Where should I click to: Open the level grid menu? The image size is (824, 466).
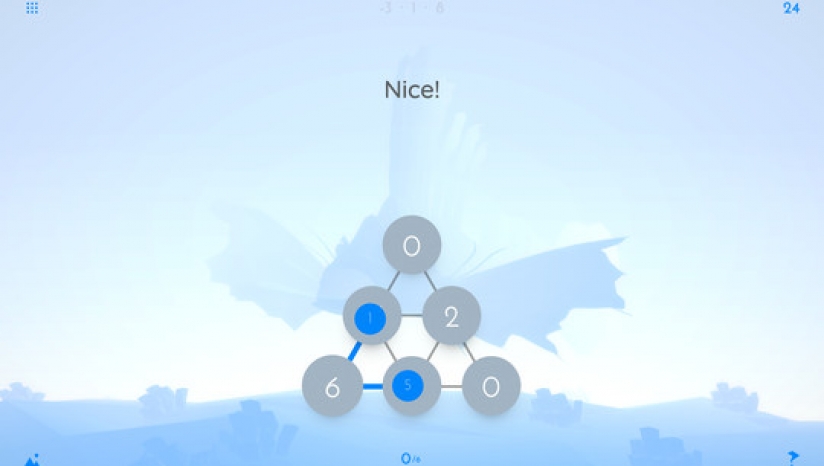pyautogui.click(x=32, y=8)
